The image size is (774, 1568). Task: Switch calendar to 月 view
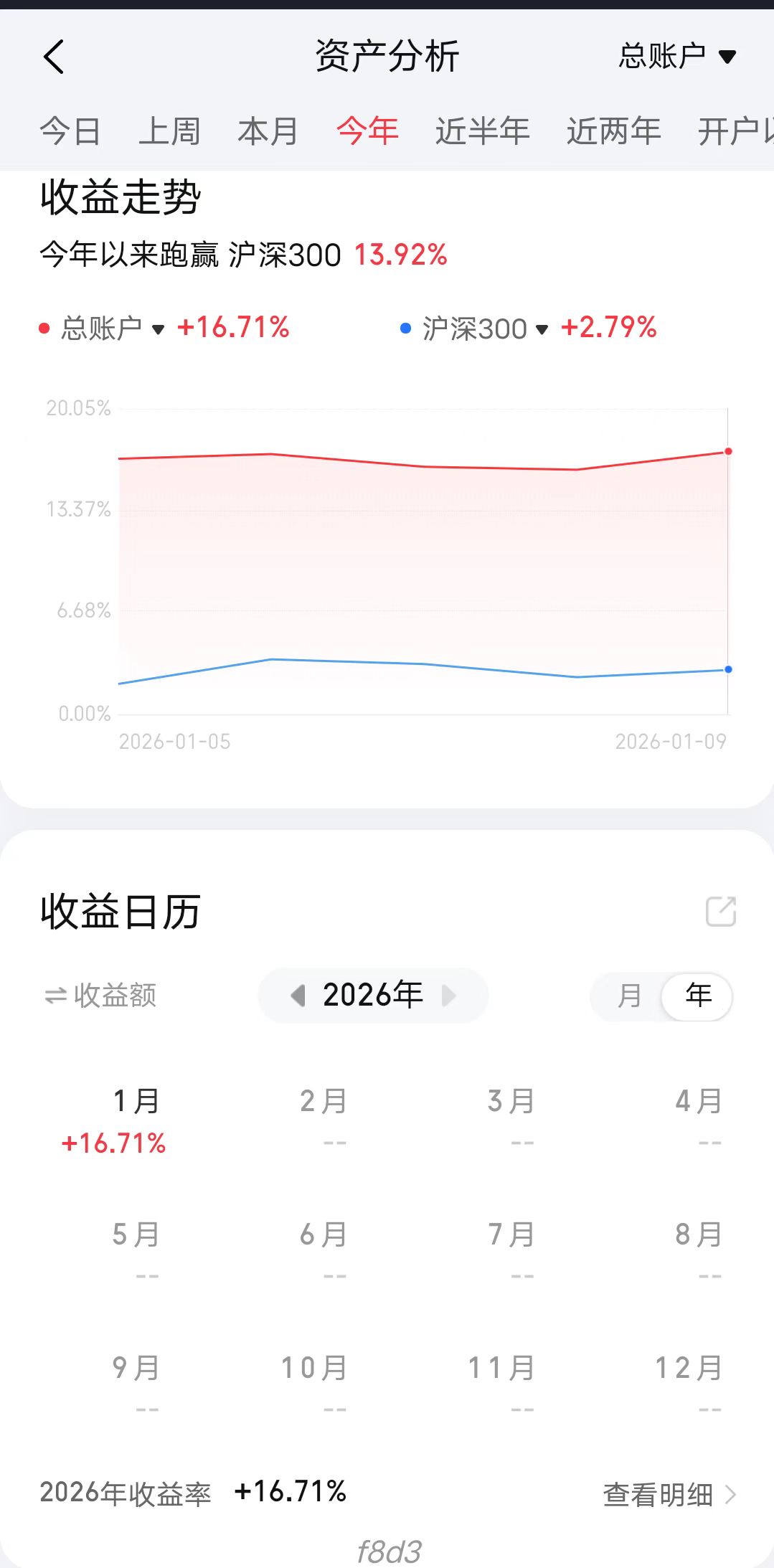click(x=629, y=996)
